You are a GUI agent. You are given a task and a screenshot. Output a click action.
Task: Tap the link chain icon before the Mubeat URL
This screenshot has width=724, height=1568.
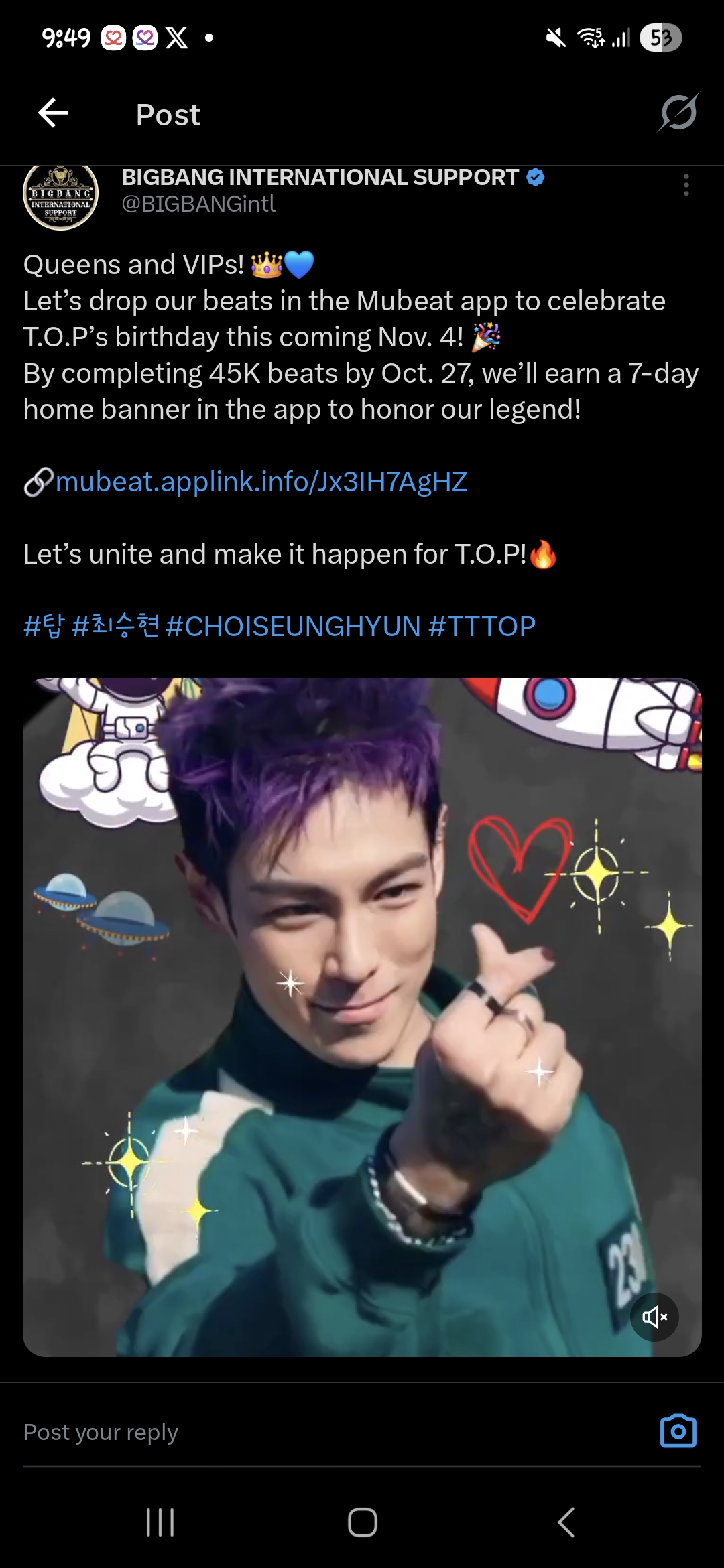point(38,481)
